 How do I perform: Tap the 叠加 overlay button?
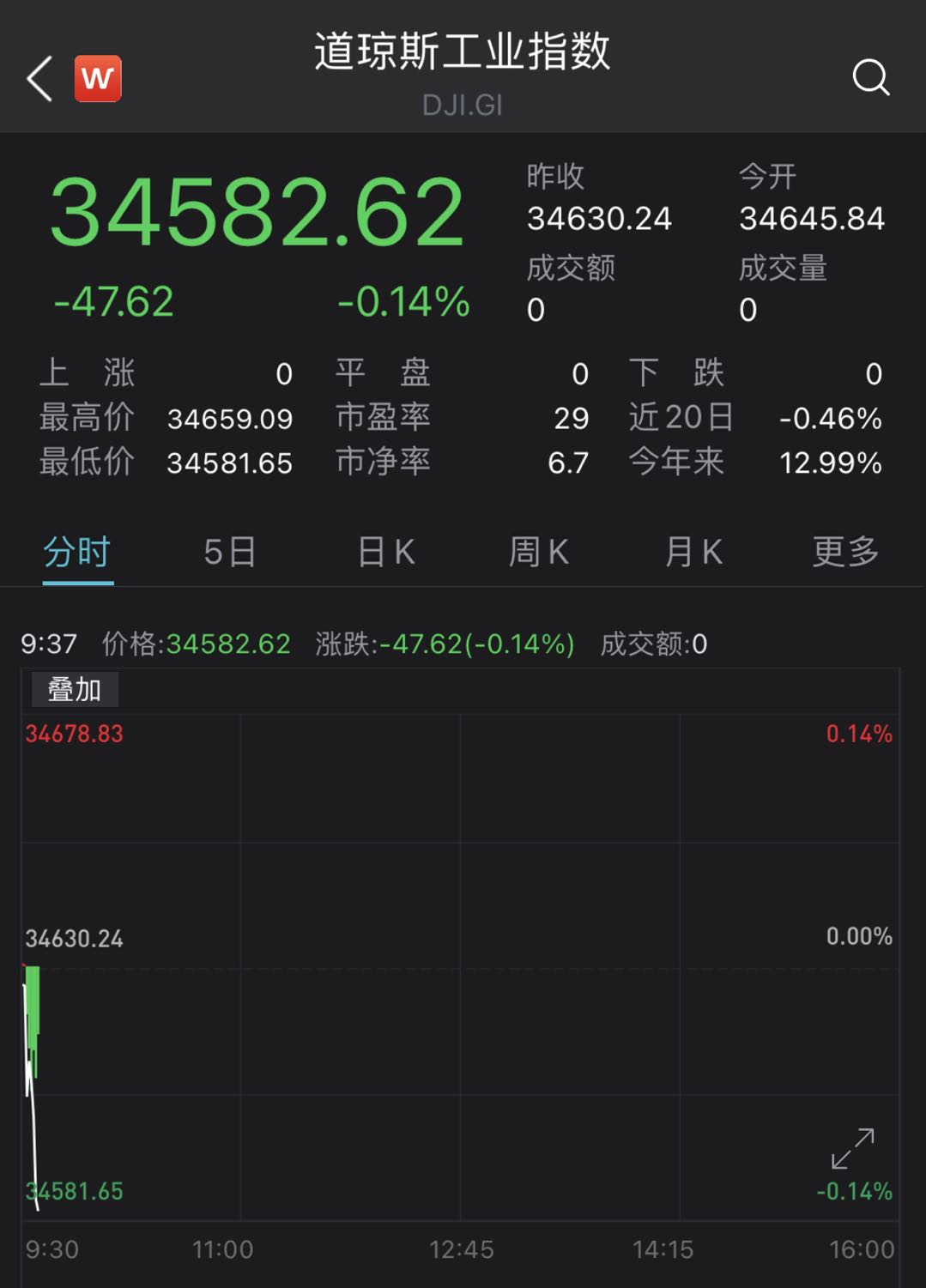click(x=75, y=689)
